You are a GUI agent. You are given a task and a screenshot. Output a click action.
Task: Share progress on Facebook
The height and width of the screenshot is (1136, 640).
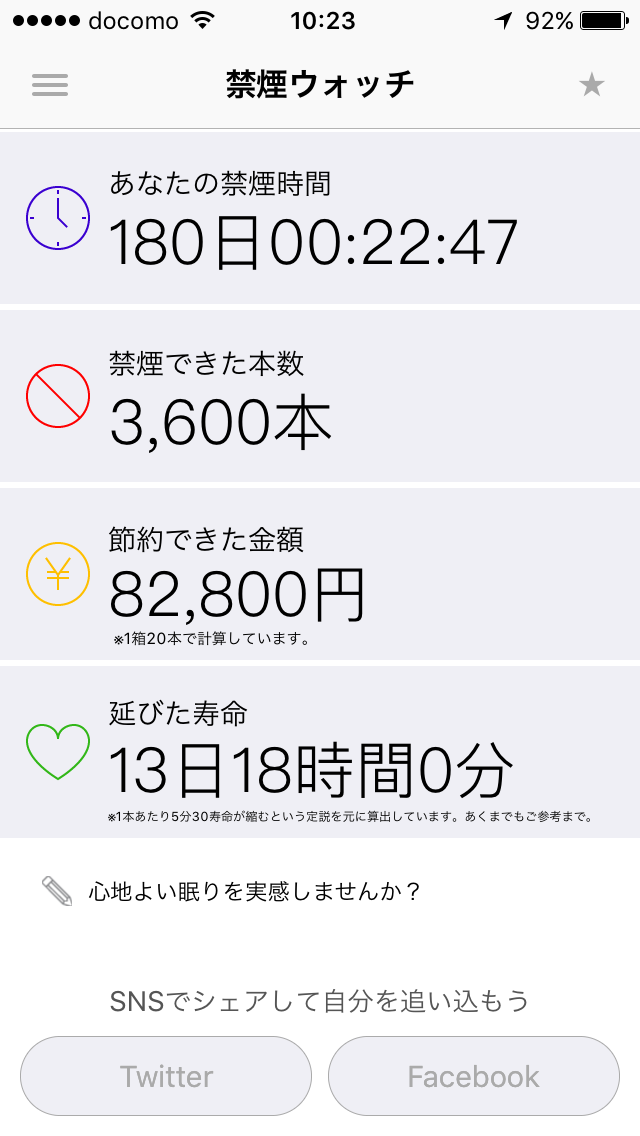click(x=474, y=1076)
